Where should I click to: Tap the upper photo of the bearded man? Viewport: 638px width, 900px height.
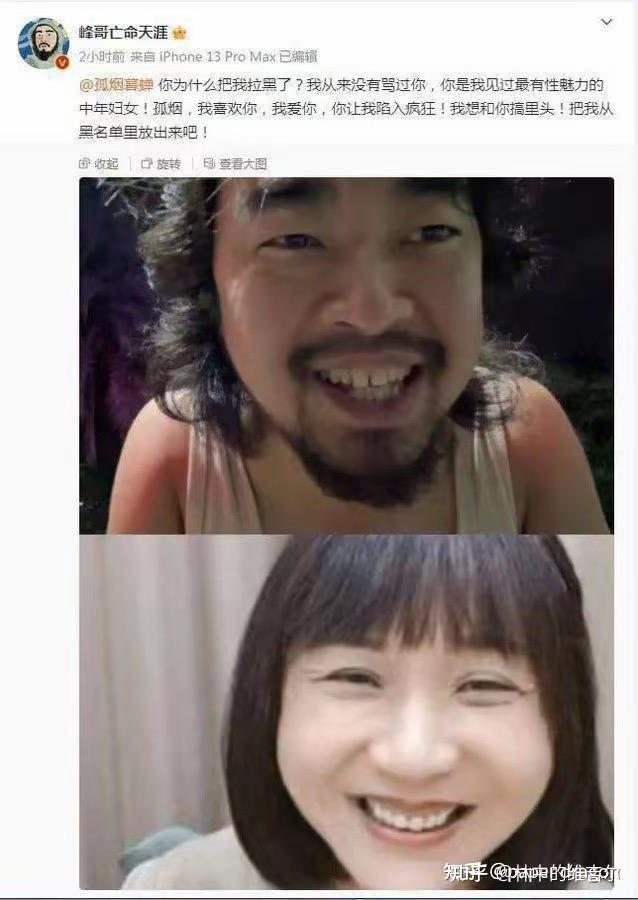(346, 355)
